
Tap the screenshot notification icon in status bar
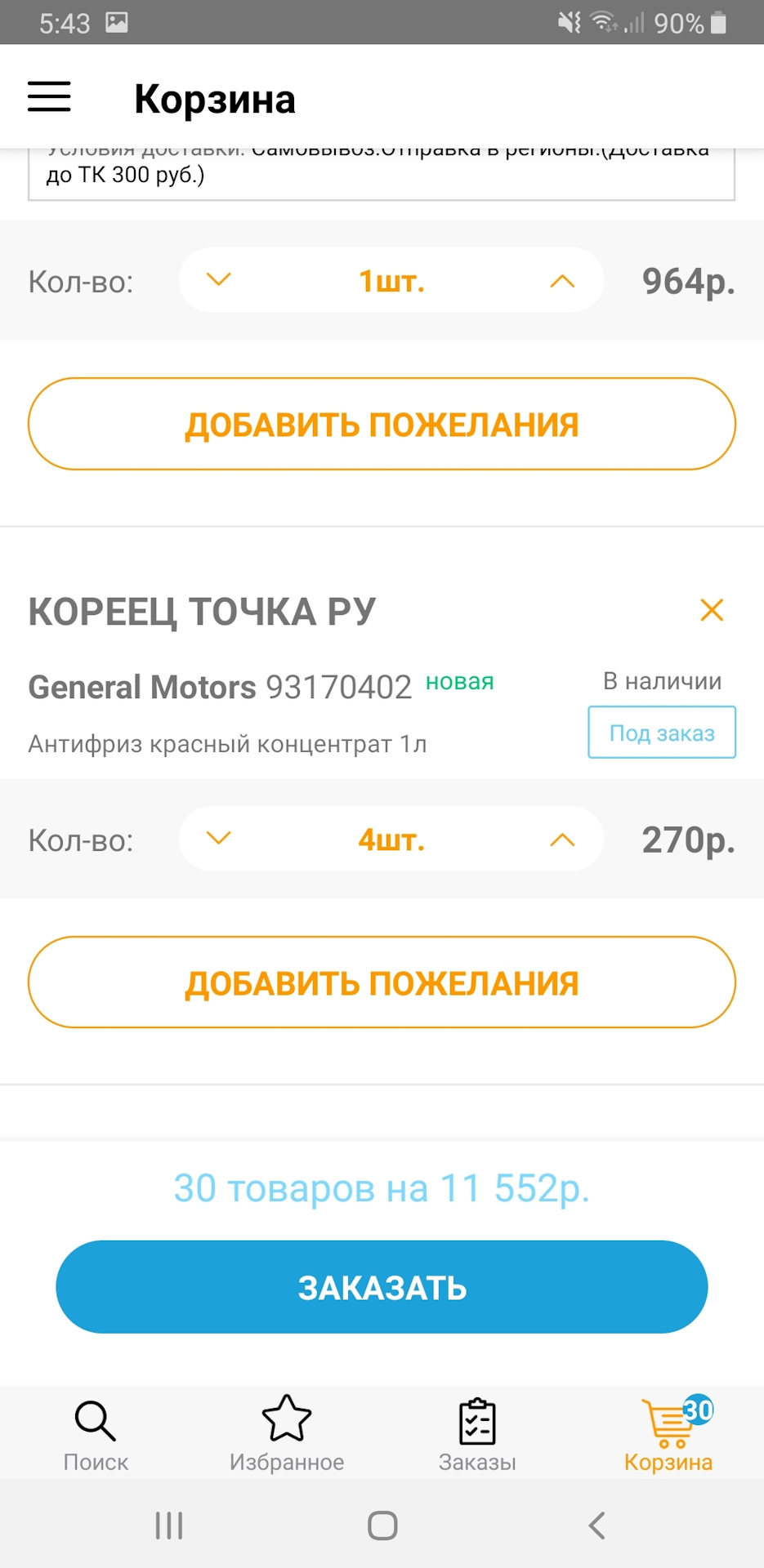(x=114, y=22)
